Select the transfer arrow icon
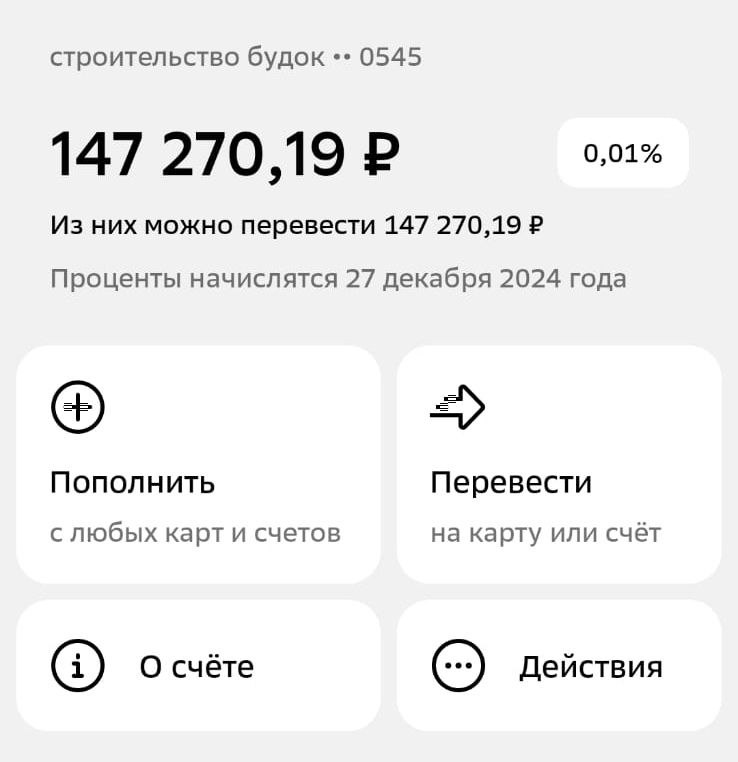738x762 pixels. click(459, 407)
